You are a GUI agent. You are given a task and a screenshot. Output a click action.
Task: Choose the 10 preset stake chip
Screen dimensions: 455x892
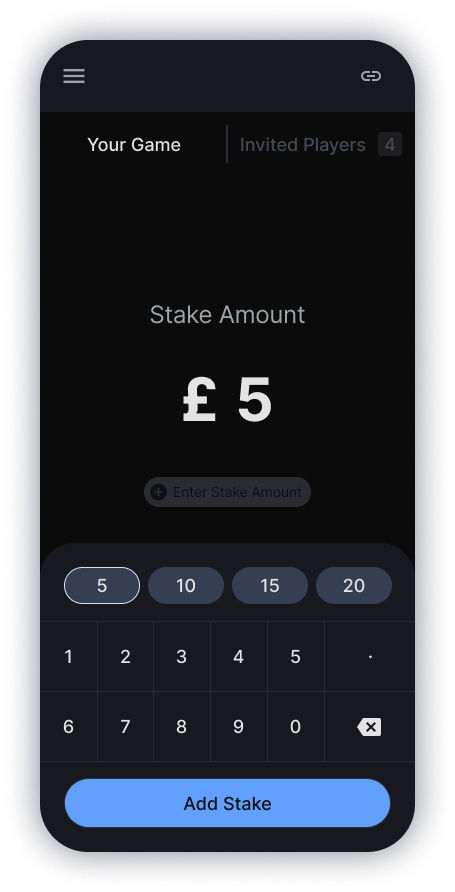186,585
